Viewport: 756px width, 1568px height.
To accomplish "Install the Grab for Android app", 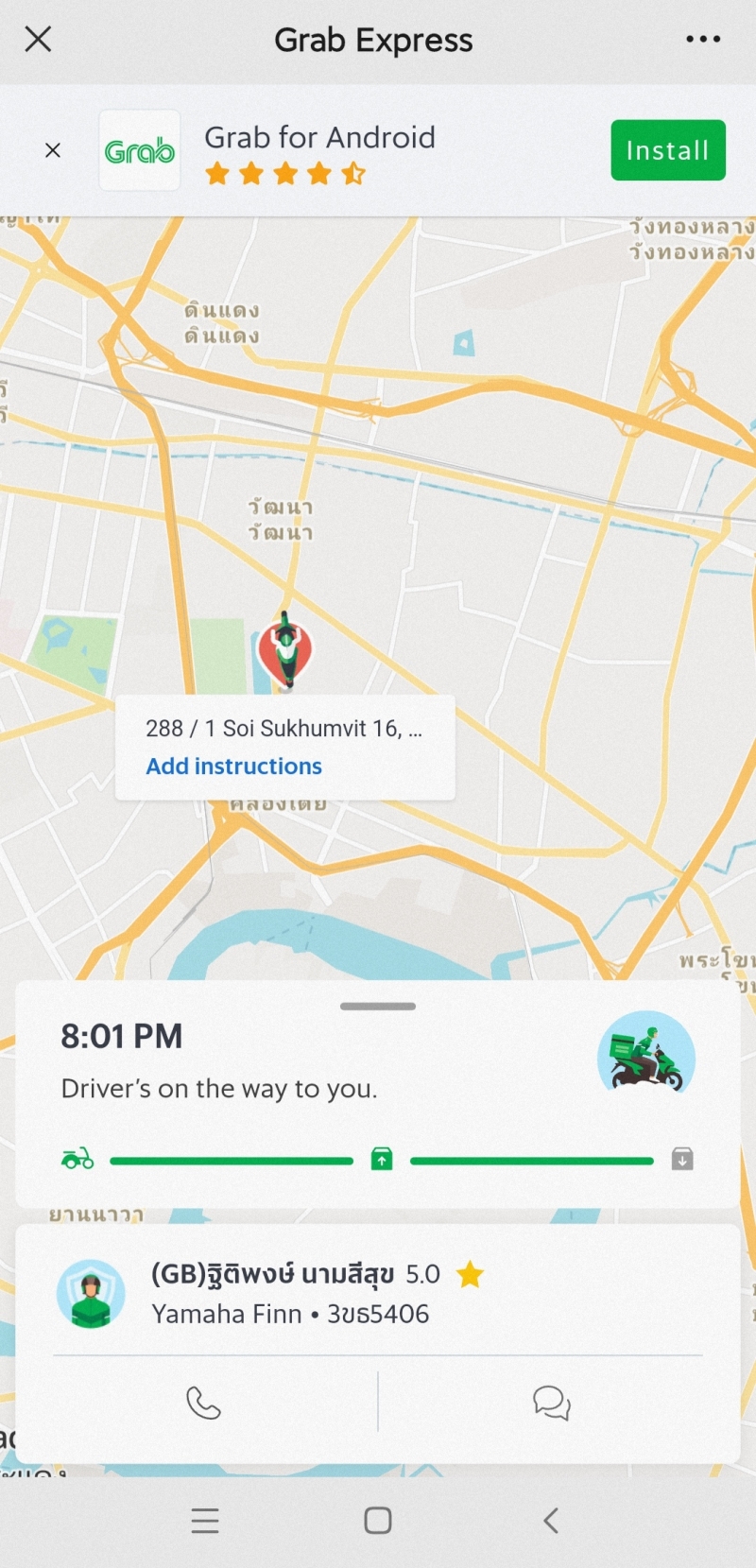I will pos(668,150).
